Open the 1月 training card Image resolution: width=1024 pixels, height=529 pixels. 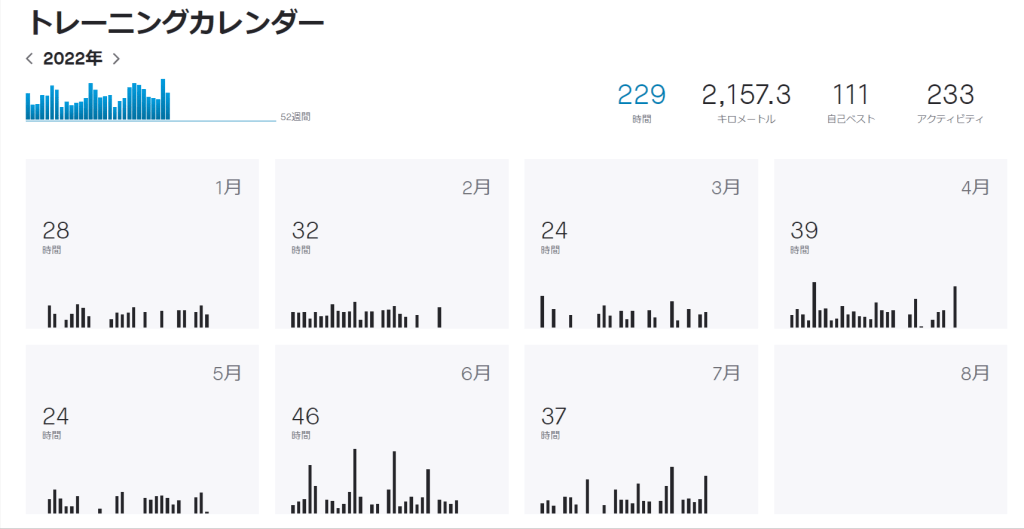tap(141, 243)
